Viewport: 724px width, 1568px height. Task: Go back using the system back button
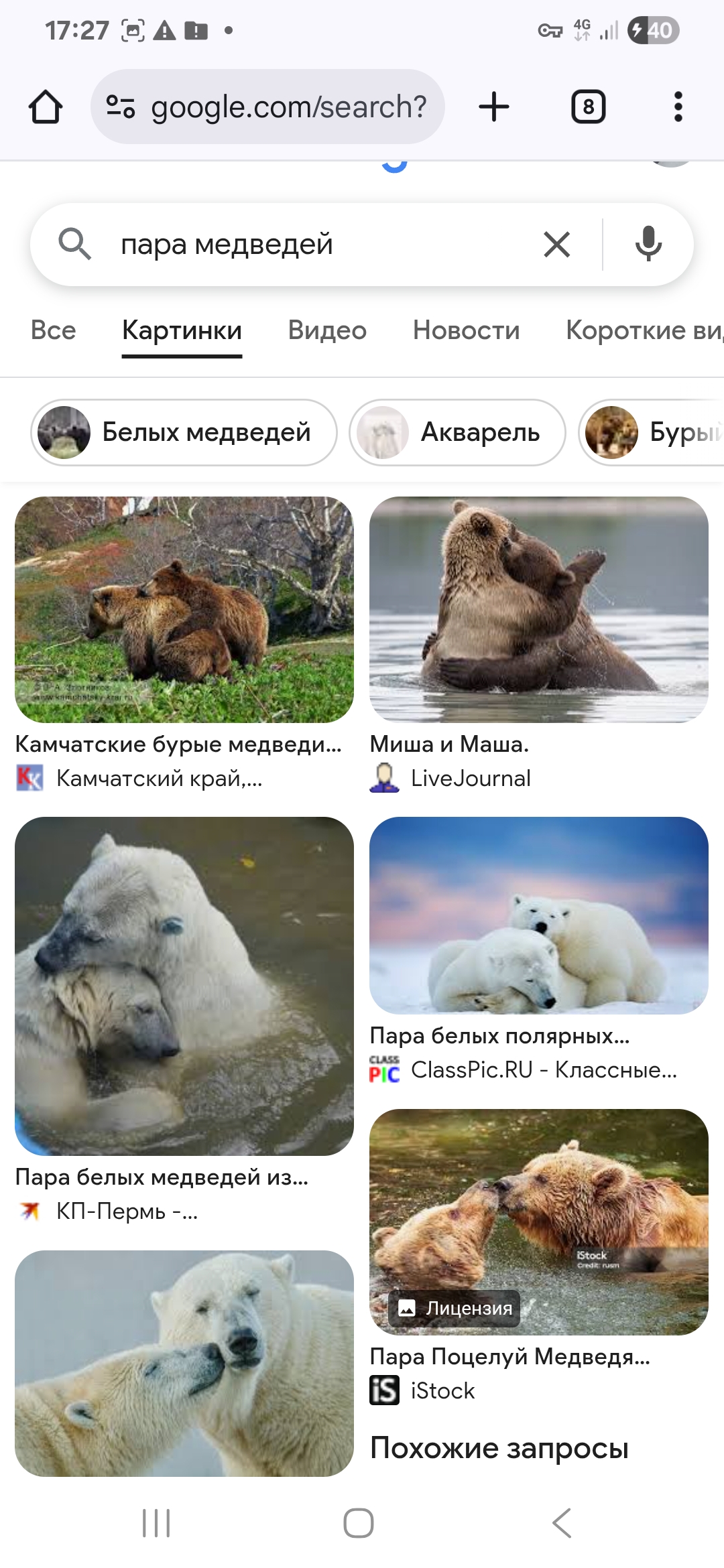pyautogui.click(x=562, y=1523)
